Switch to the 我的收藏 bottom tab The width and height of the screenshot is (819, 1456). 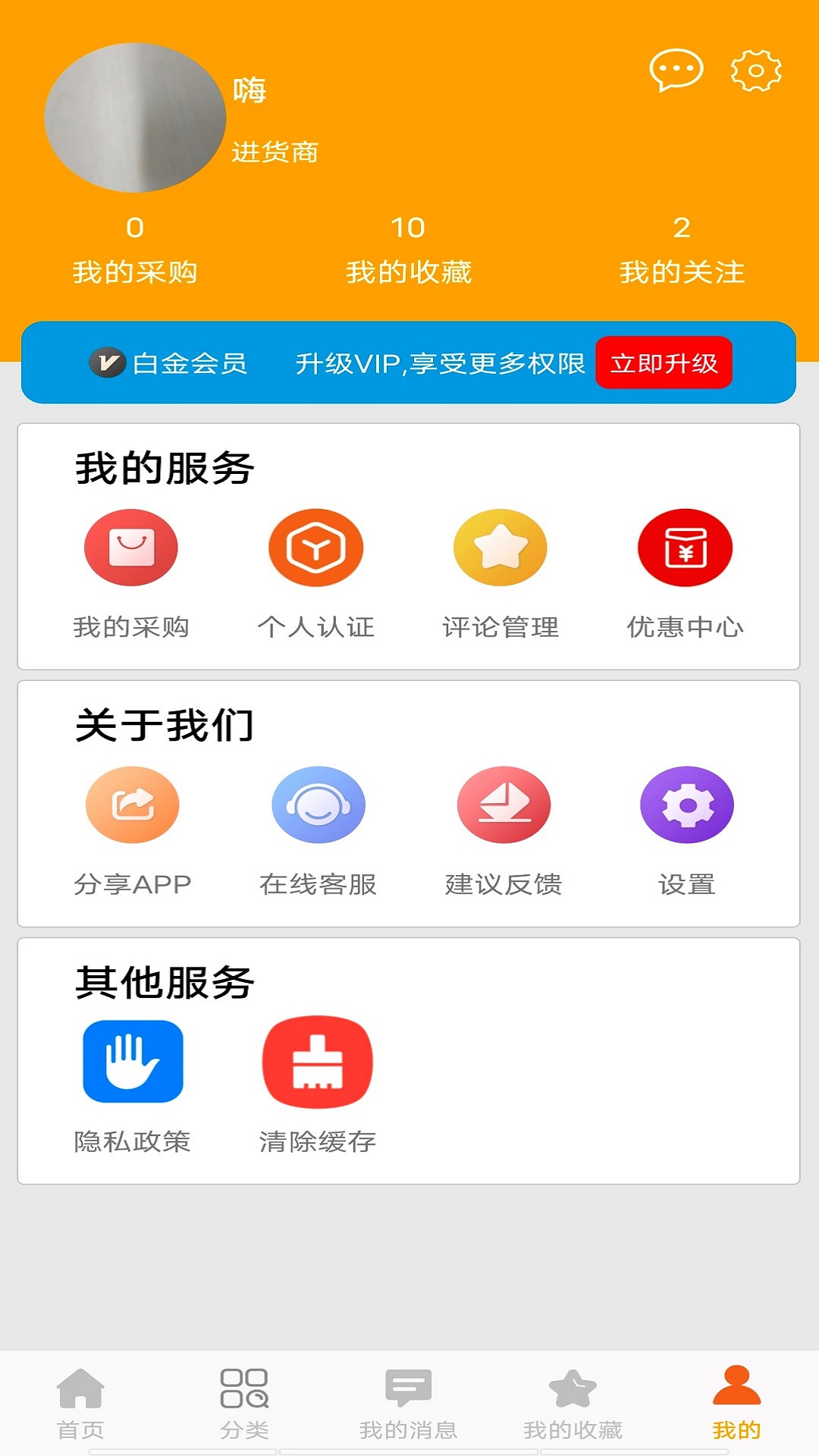coord(573,1404)
